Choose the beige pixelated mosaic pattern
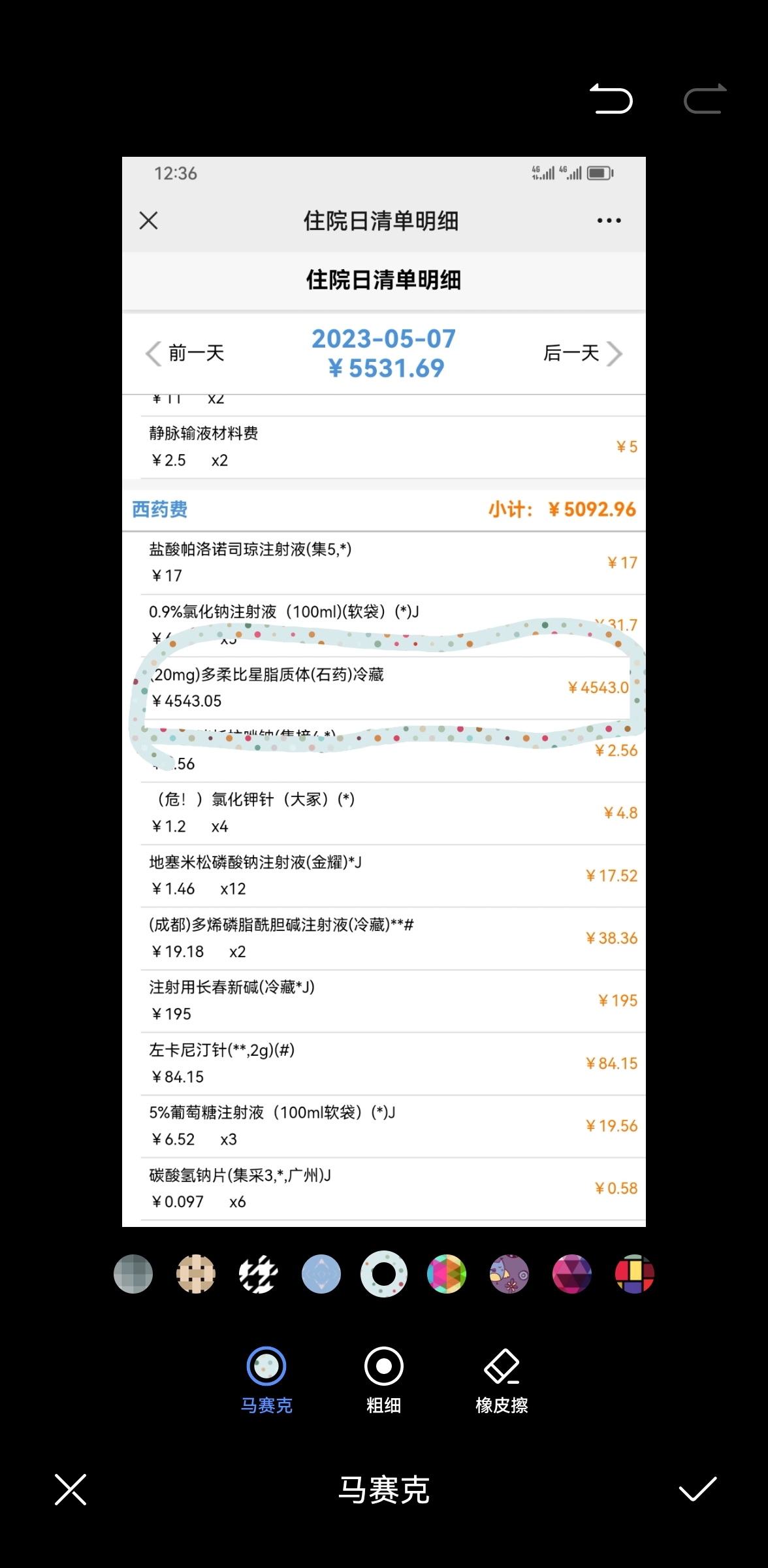 tap(196, 1274)
